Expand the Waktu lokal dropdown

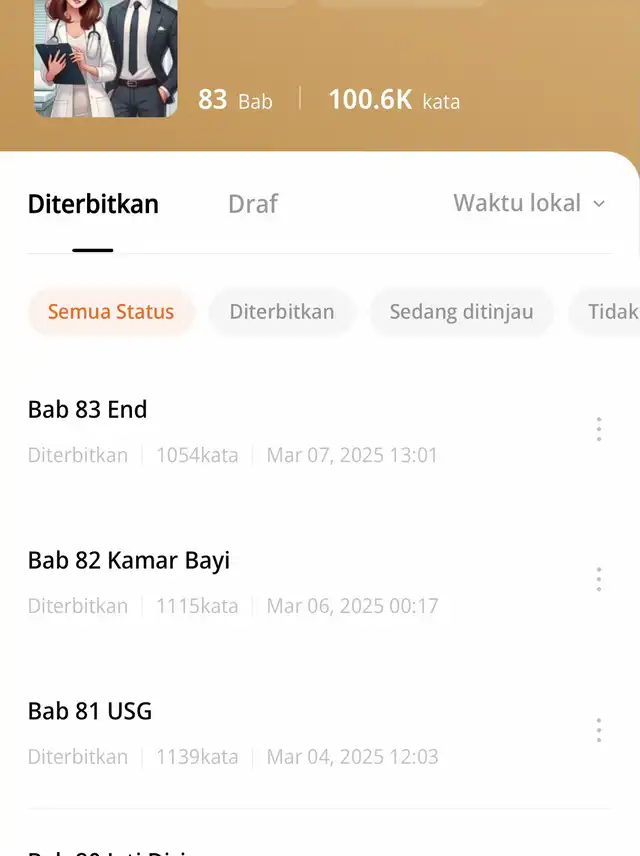[529, 203]
